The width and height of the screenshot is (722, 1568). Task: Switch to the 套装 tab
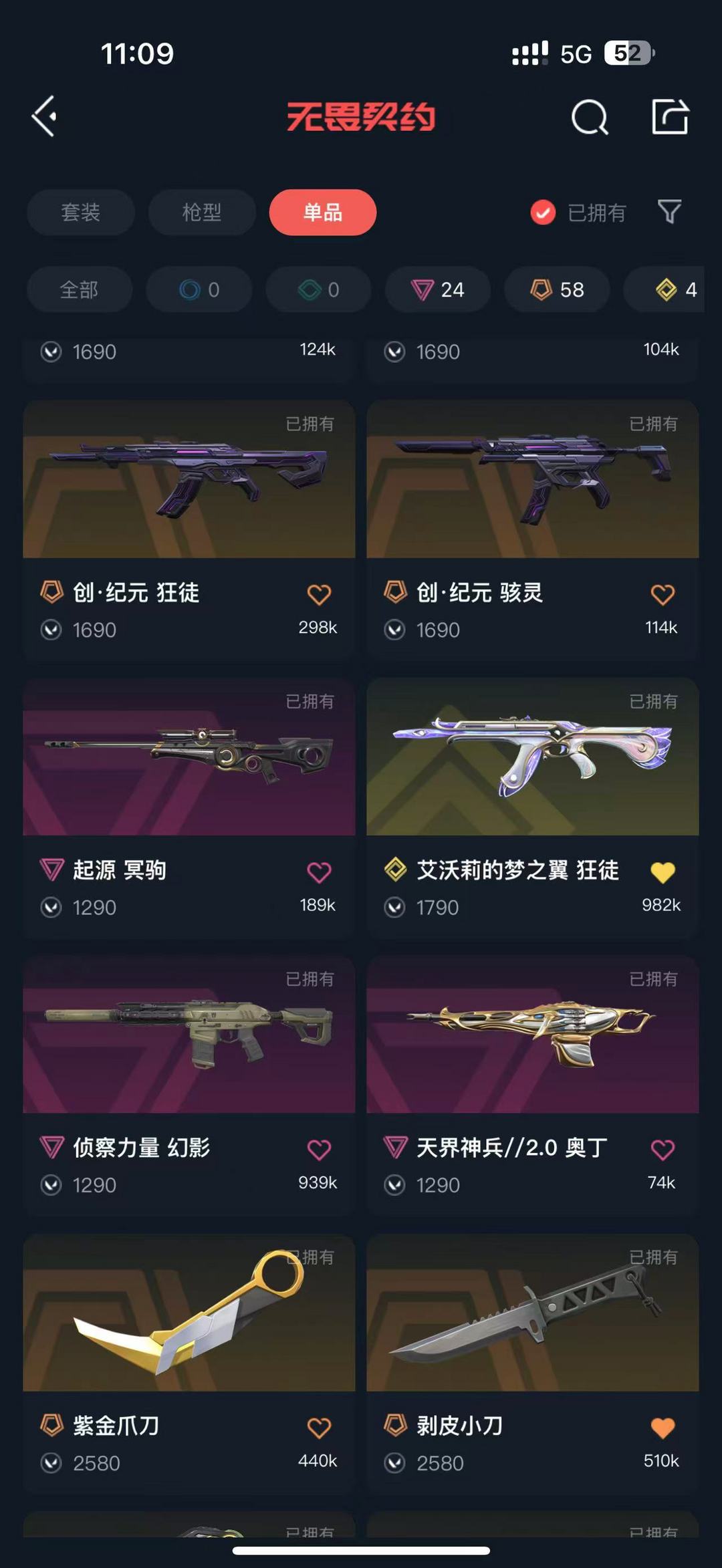click(x=81, y=213)
